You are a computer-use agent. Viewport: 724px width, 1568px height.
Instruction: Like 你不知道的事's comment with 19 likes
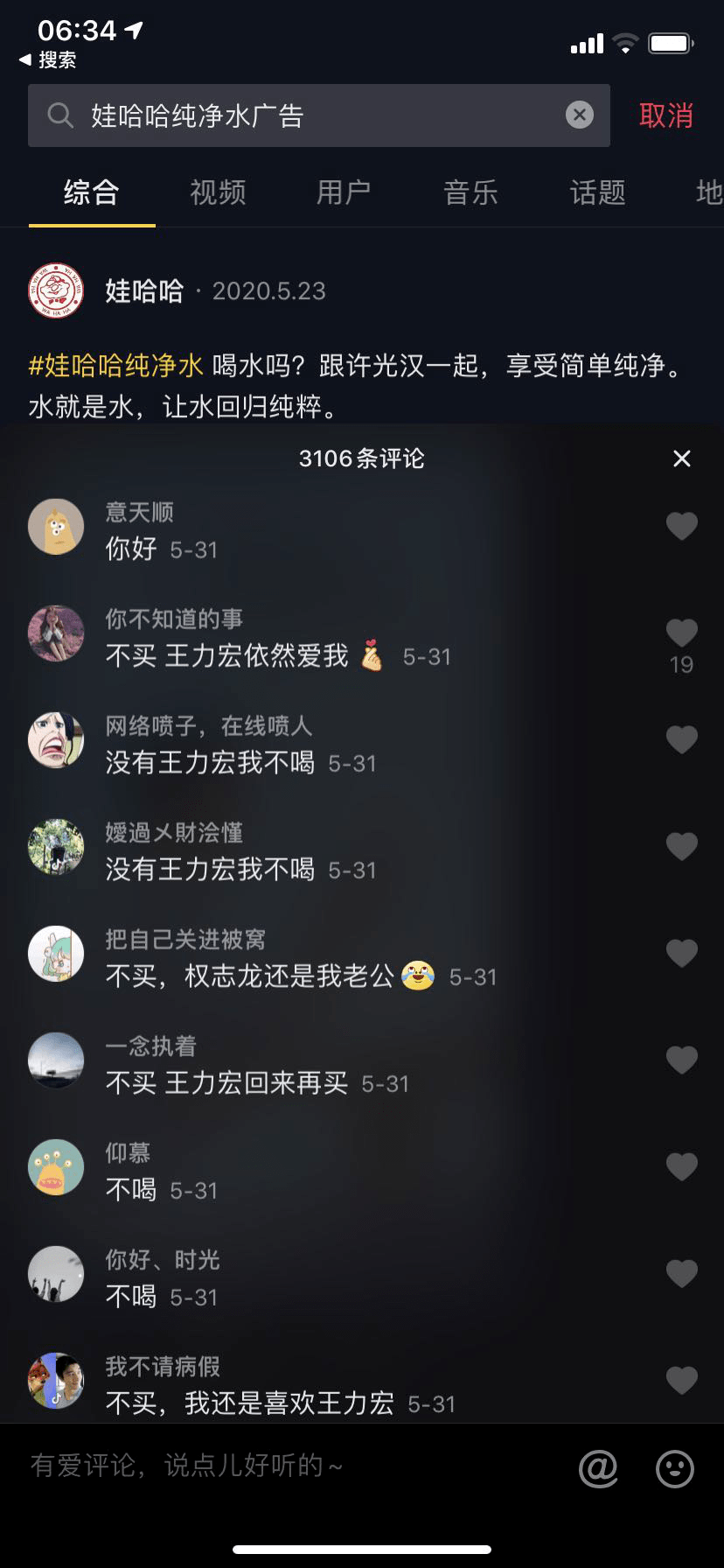pyautogui.click(x=682, y=633)
